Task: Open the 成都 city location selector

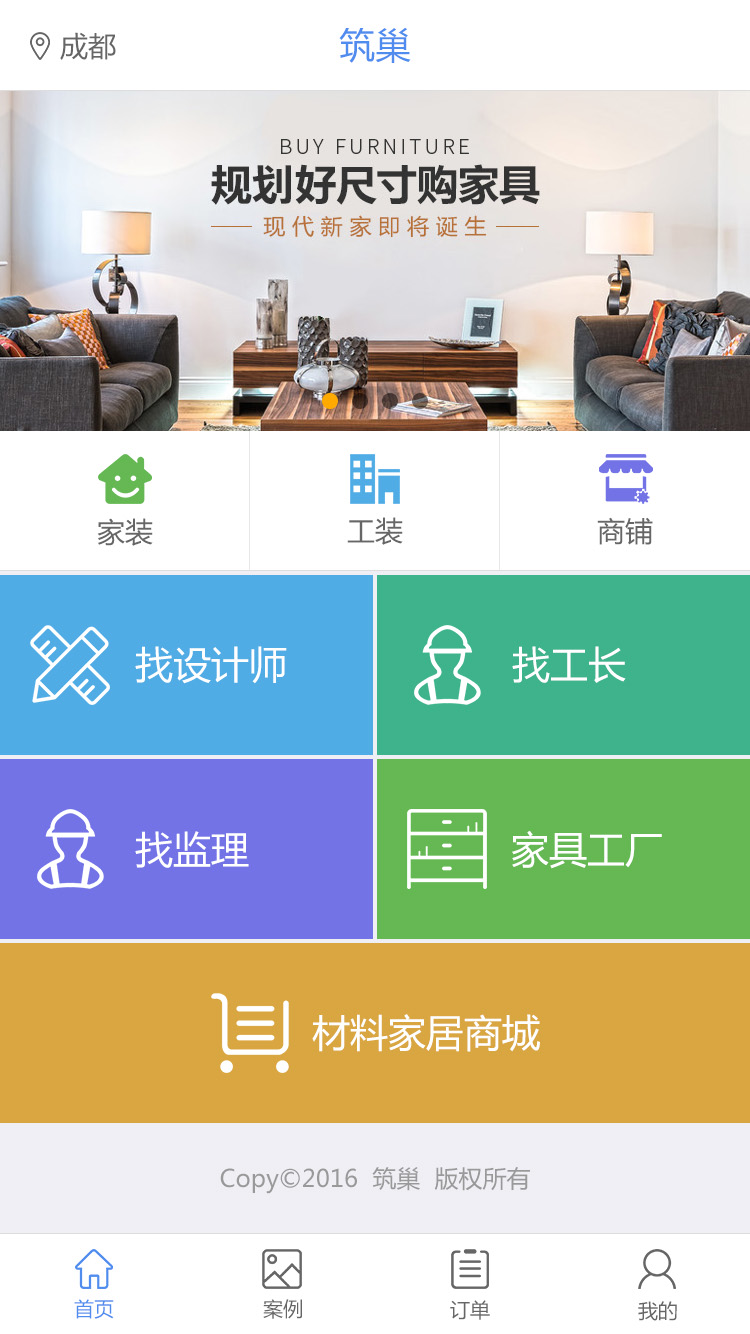Action: (x=73, y=46)
